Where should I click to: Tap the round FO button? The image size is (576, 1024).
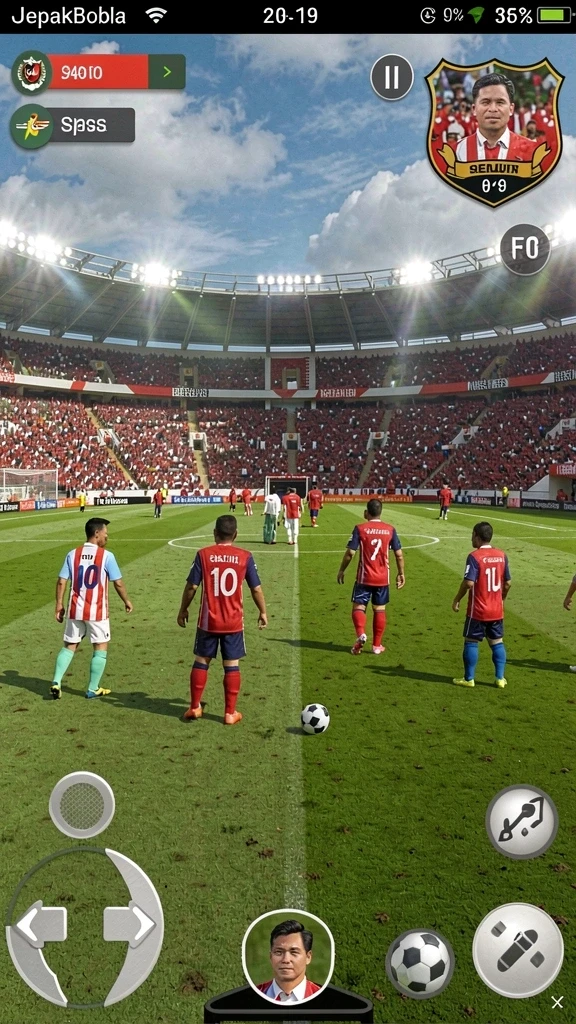(525, 249)
